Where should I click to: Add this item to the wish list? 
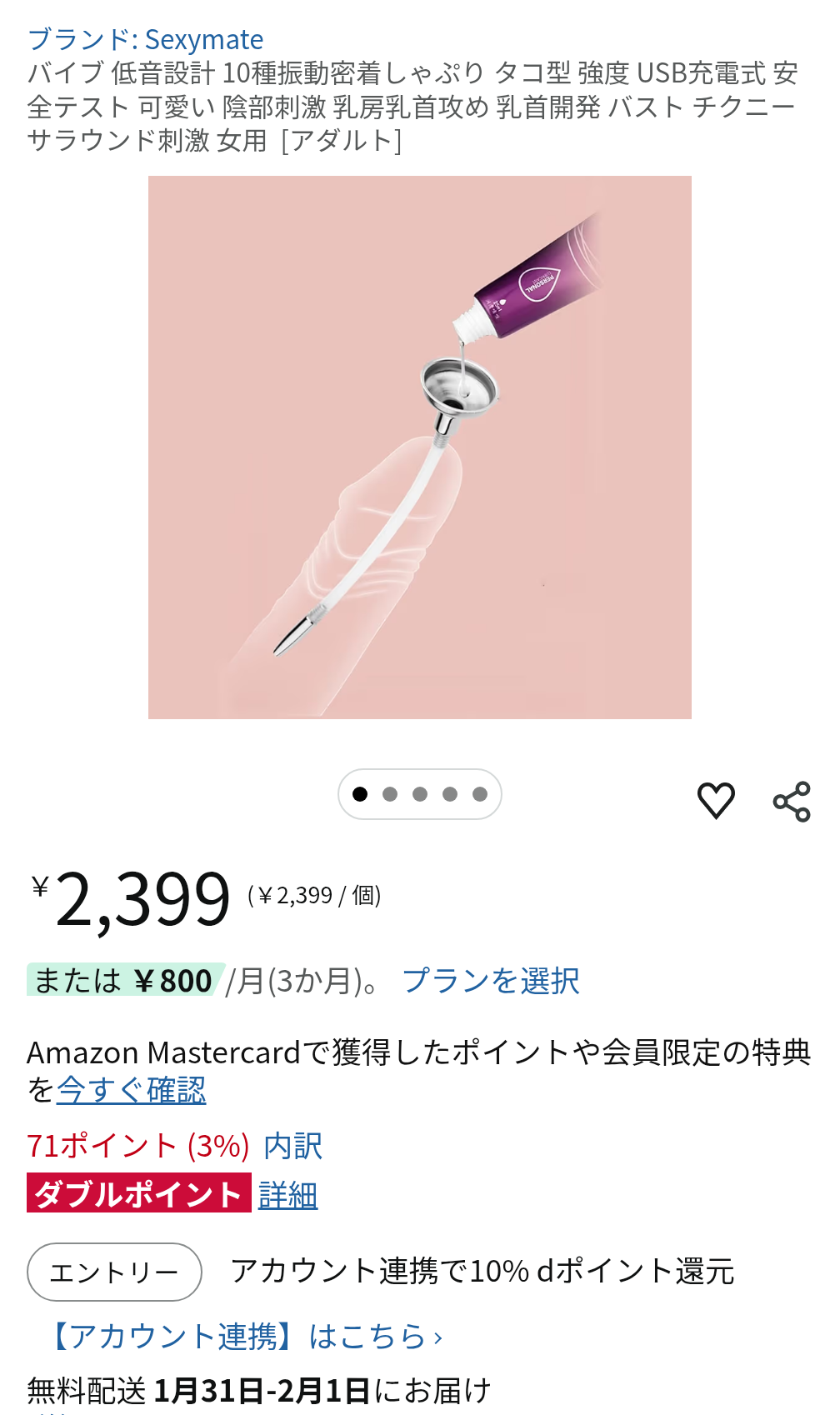point(716,801)
